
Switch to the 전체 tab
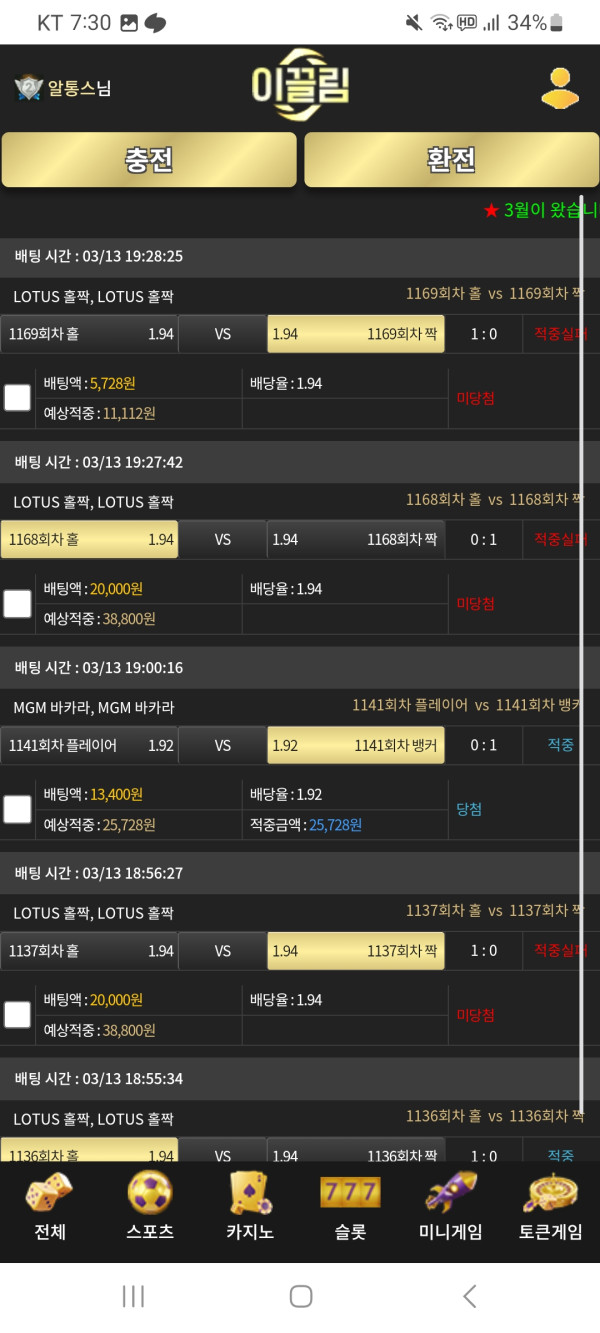pyautogui.click(x=49, y=1206)
